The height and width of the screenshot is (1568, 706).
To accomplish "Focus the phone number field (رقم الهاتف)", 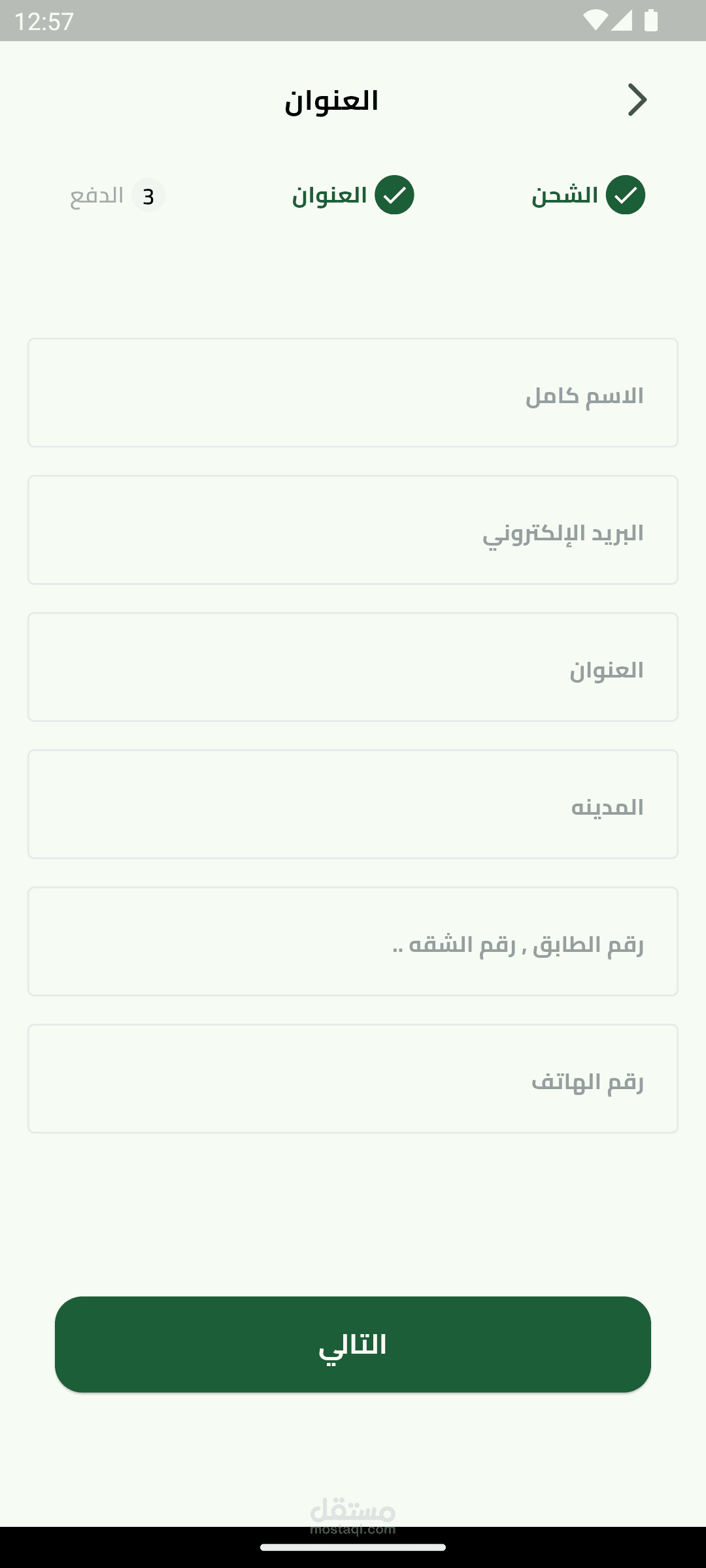I will coord(353,1079).
